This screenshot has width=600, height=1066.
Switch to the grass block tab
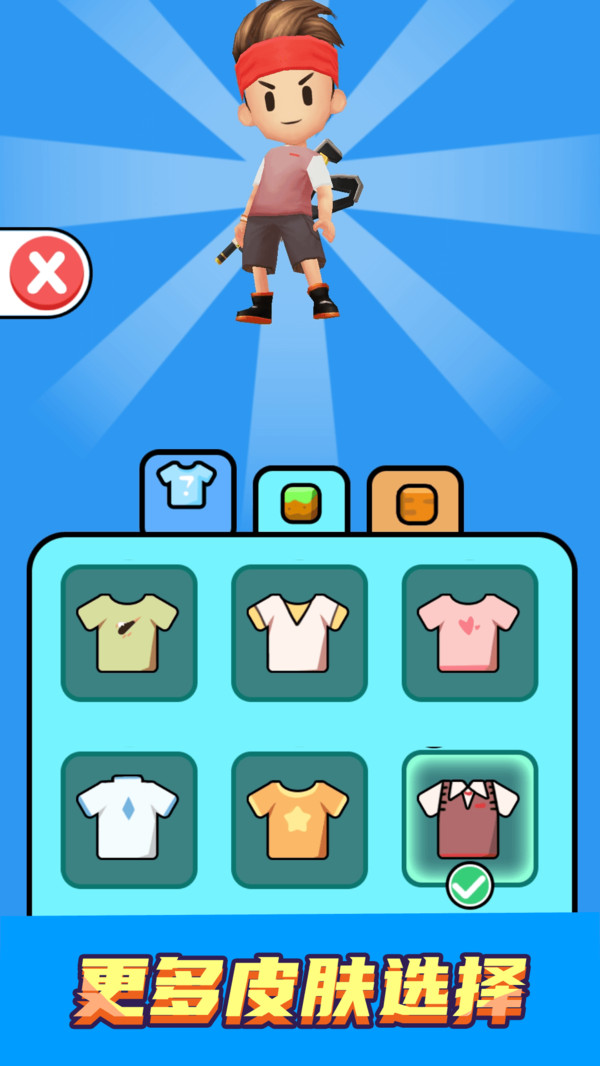tap(301, 502)
